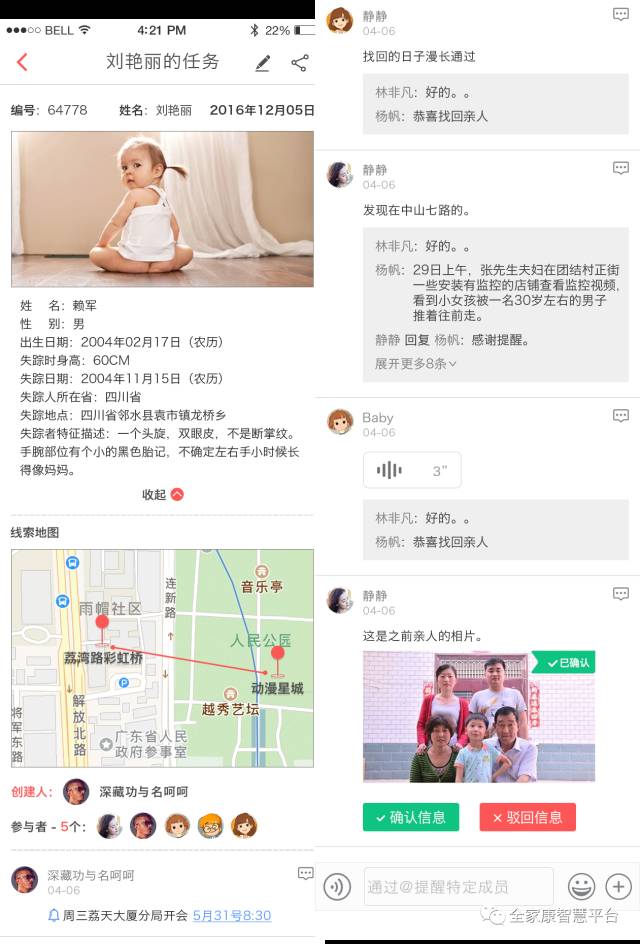This screenshot has width=640, height=944.
Task: Switch to voice input in the message bar
Action: [x=338, y=886]
